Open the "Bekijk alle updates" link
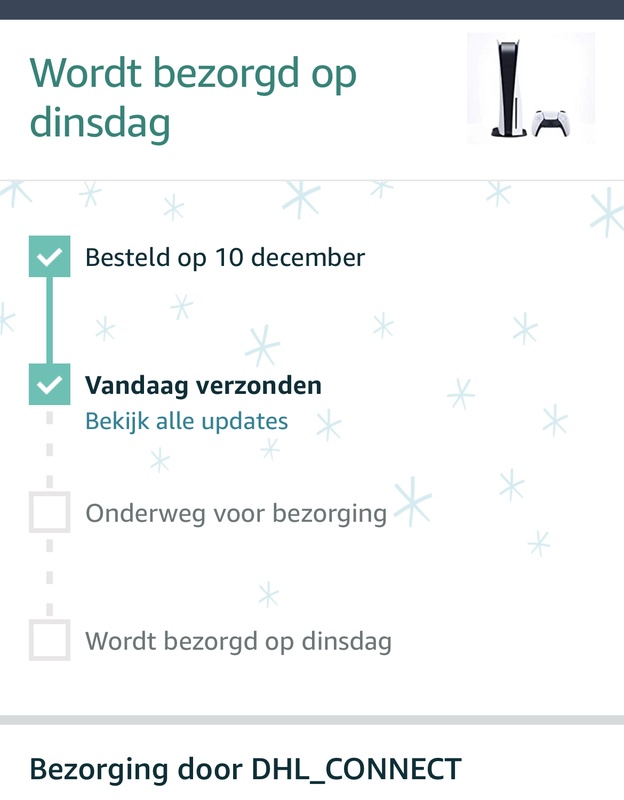This screenshot has width=624, height=800. (x=187, y=421)
